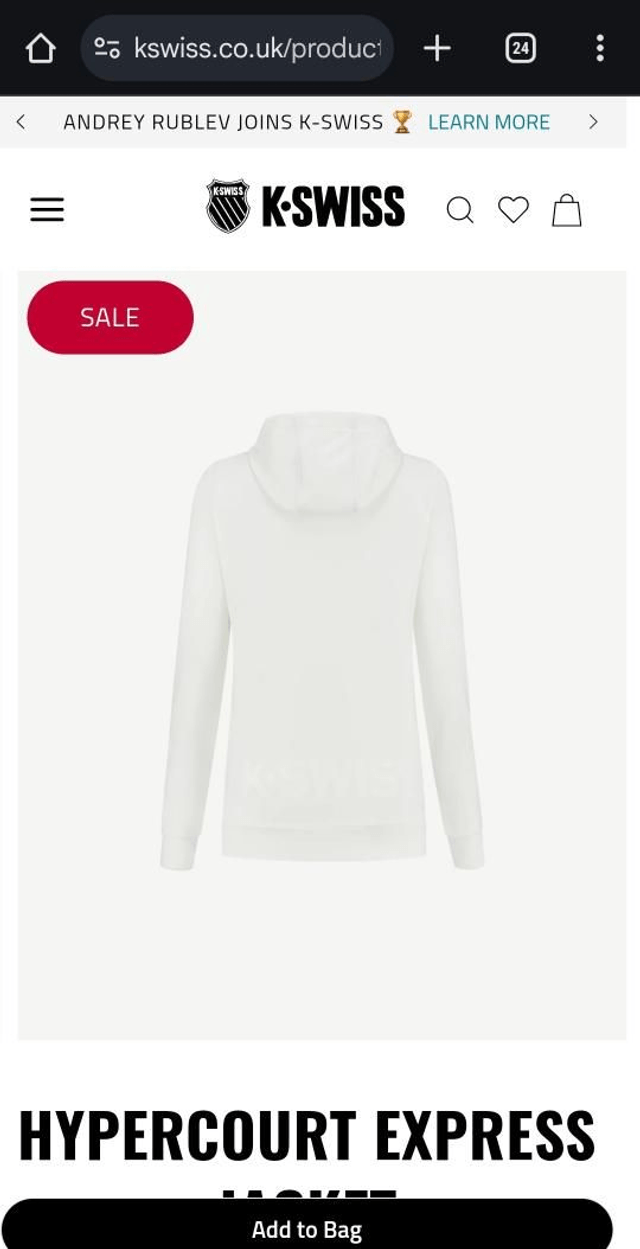Image resolution: width=640 pixels, height=1249 pixels.
Task: Open wishlist heart icon
Action: [x=513, y=210]
